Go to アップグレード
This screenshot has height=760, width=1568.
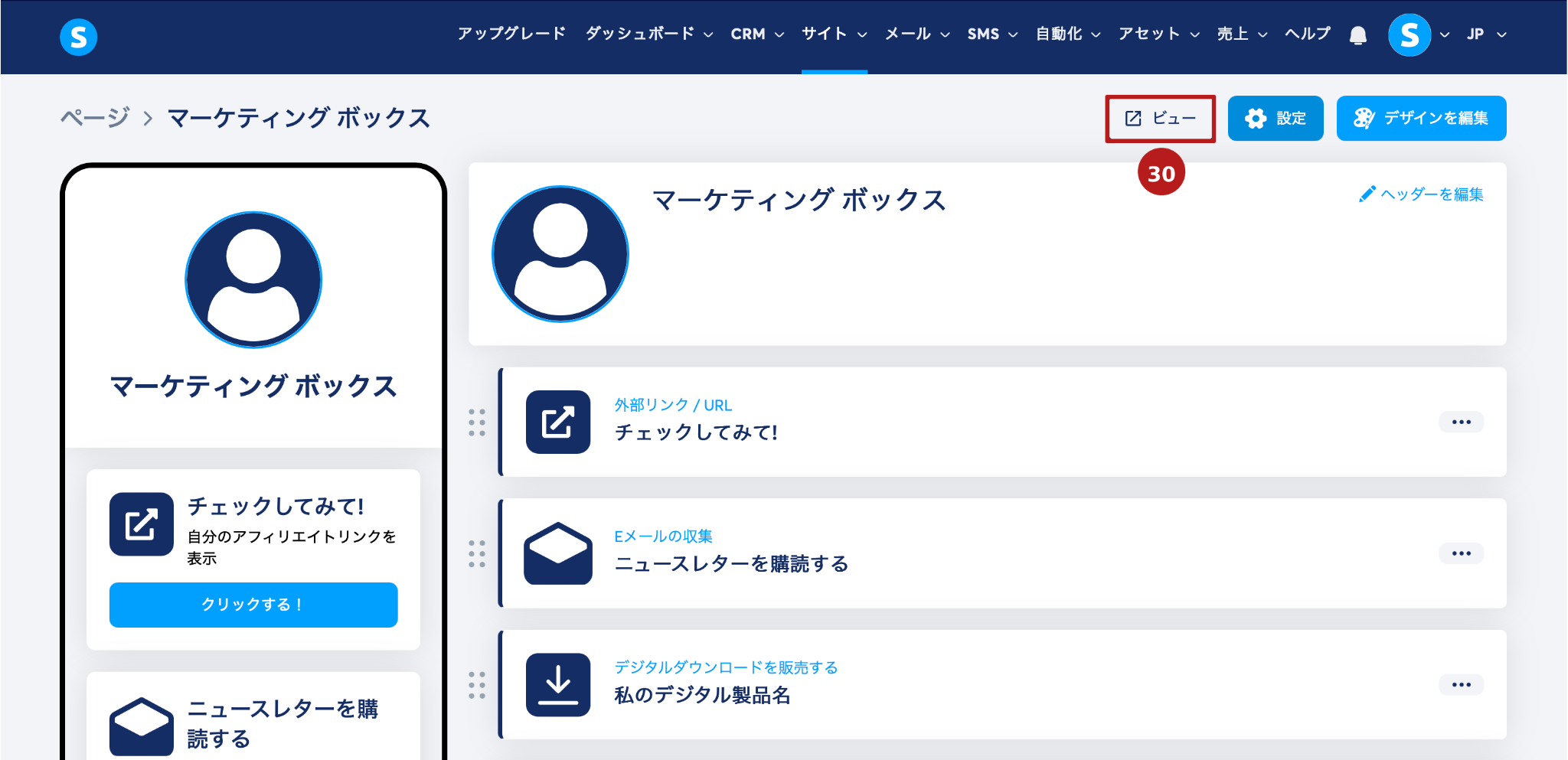tap(511, 34)
